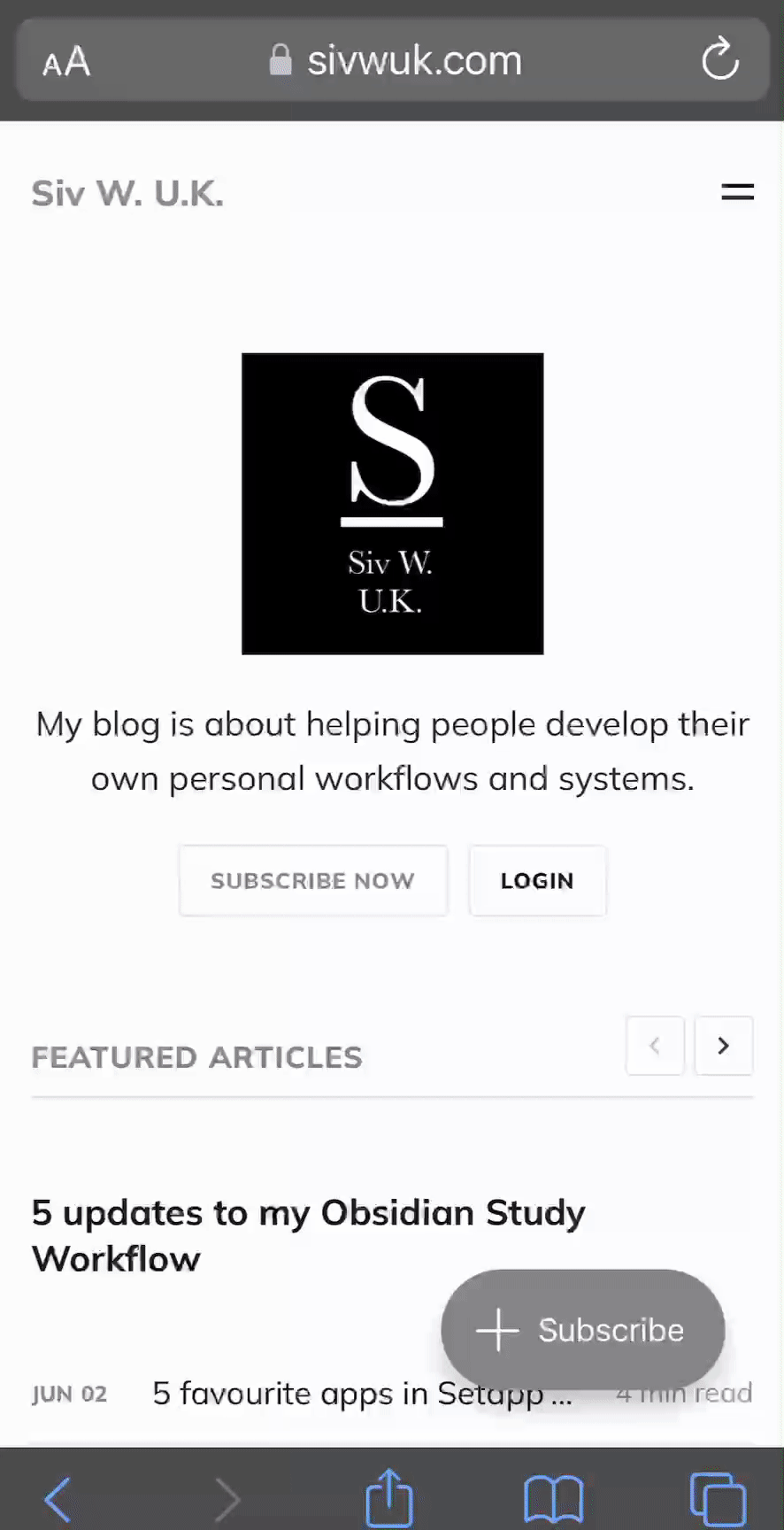Open the Login page
Screen dimensions: 784x1530
coord(537,880)
